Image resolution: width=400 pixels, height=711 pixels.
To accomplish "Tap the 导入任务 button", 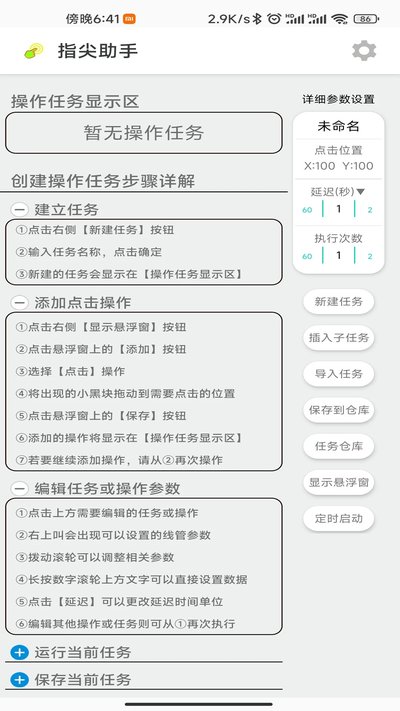I will (339, 374).
